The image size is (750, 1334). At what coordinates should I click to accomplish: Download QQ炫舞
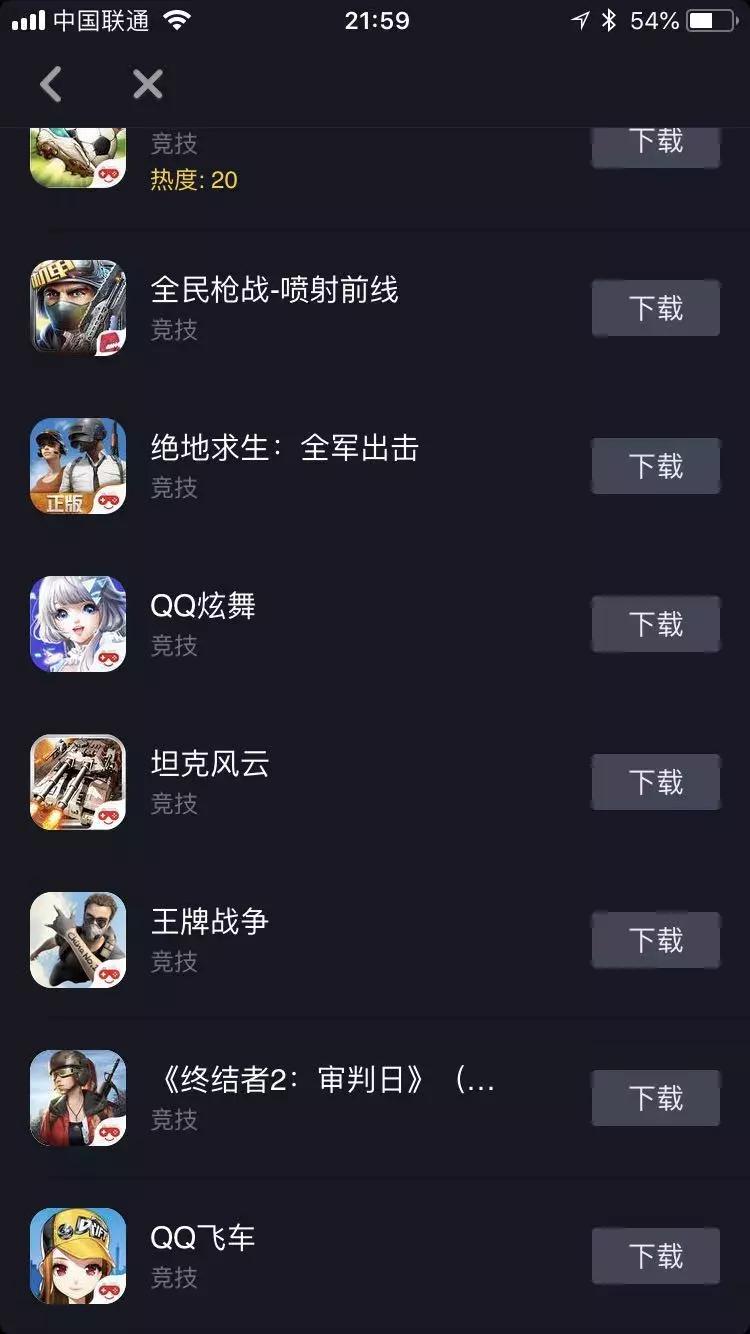(x=656, y=624)
